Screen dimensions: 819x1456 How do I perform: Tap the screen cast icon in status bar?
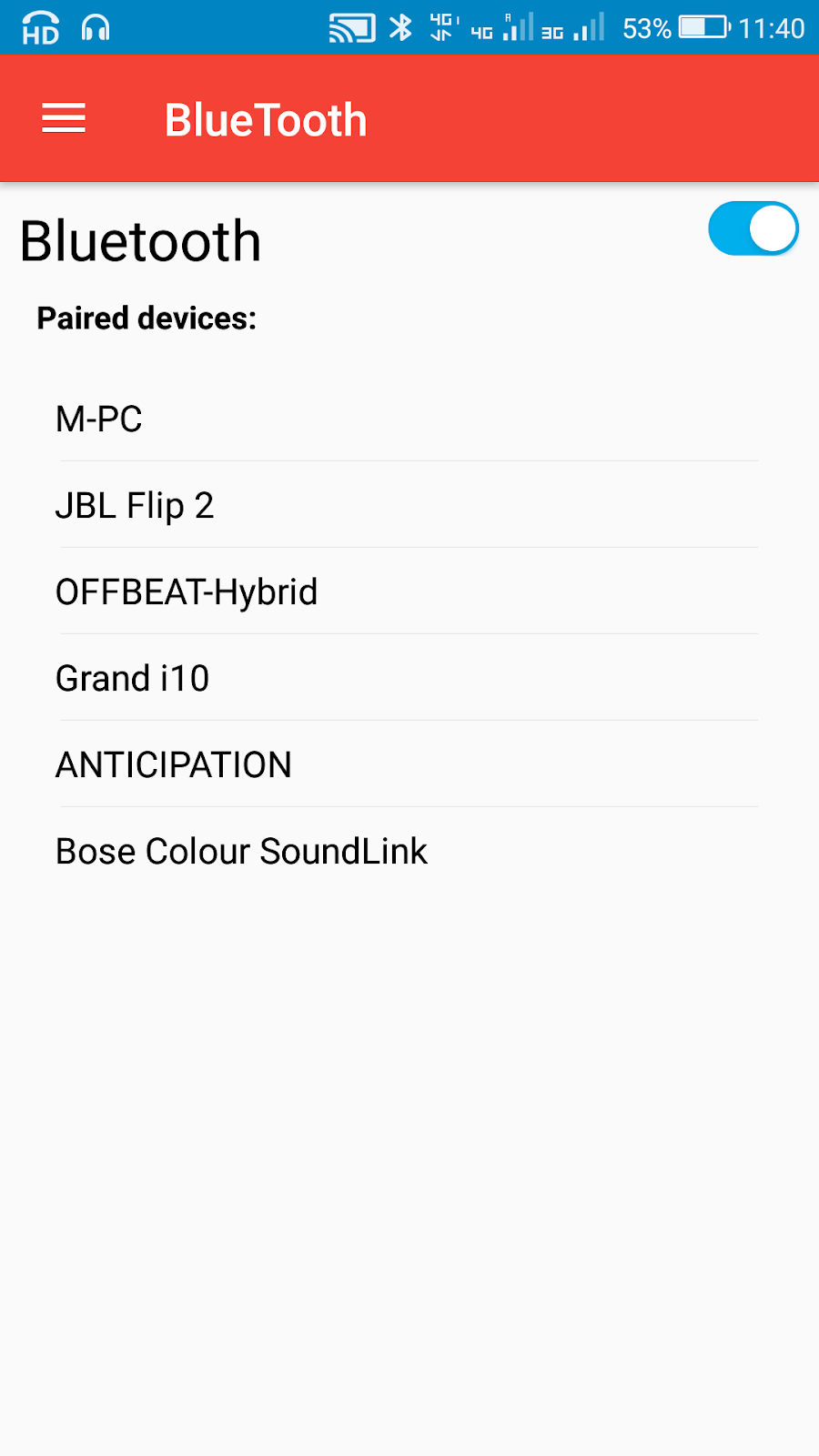click(x=351, y=27)
